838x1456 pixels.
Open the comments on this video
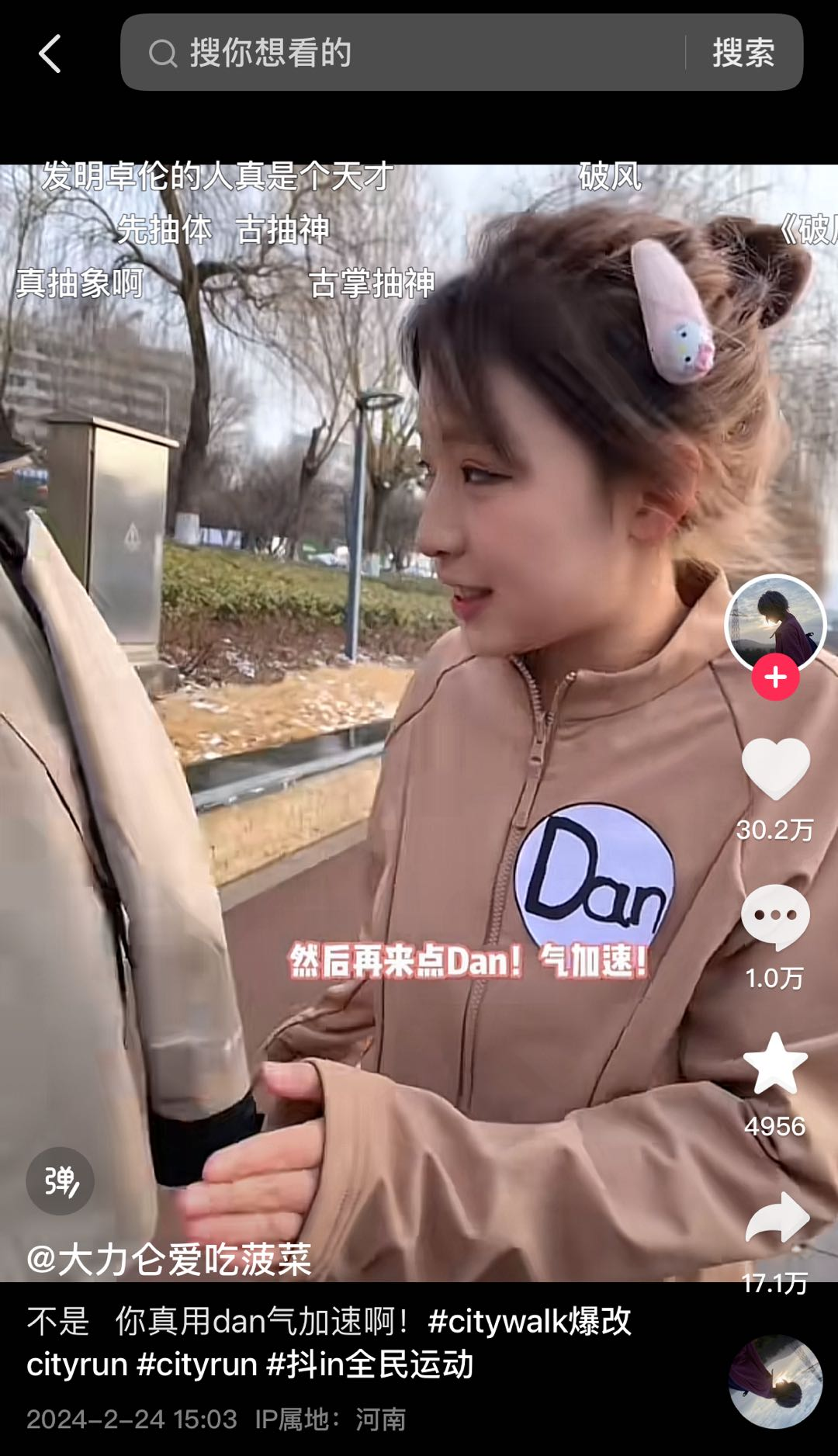tap(775, 917)
